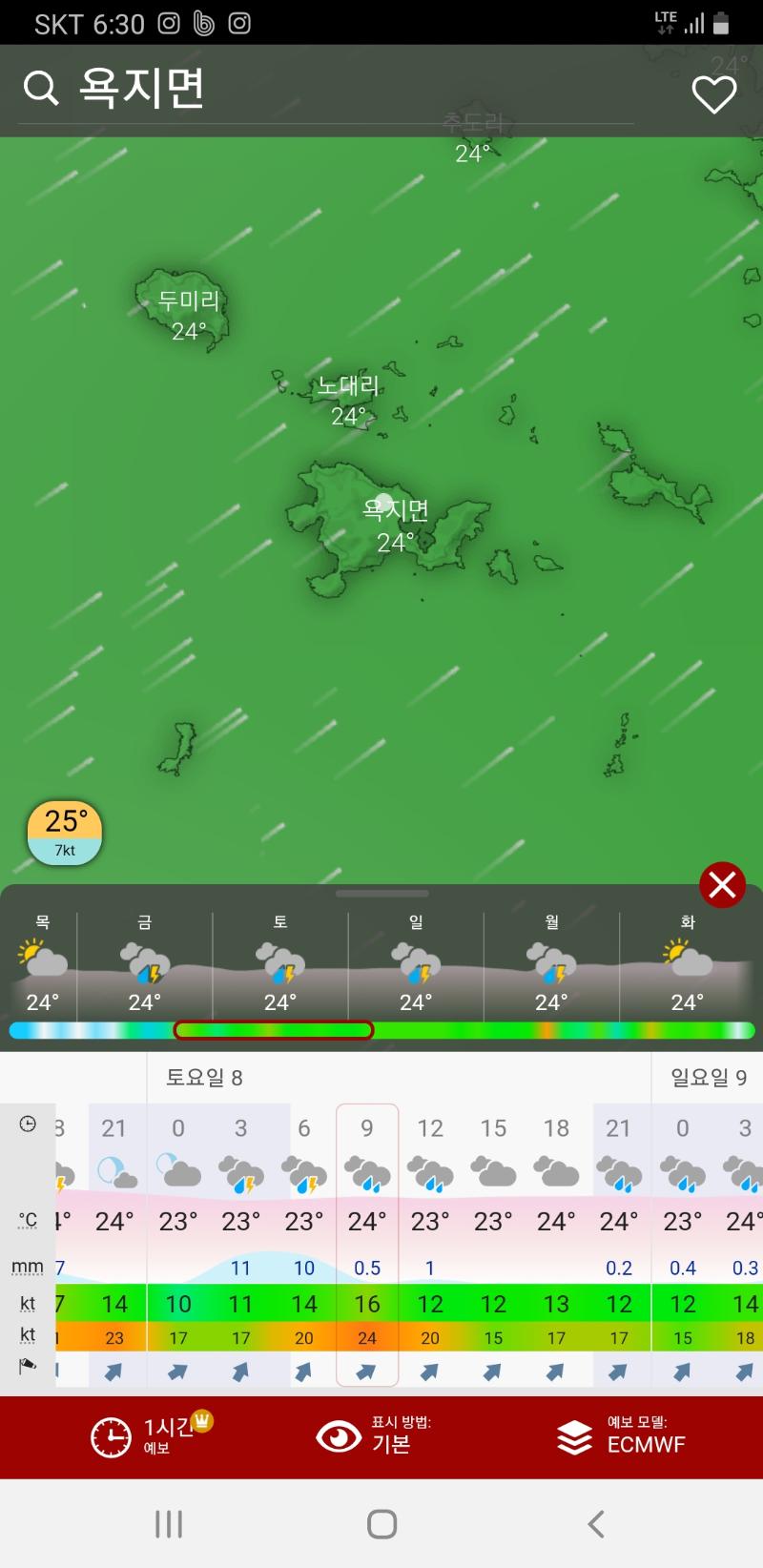Select the 18 o'clock Saturday forecast column
The image size is (763, 1568).
556,1240
